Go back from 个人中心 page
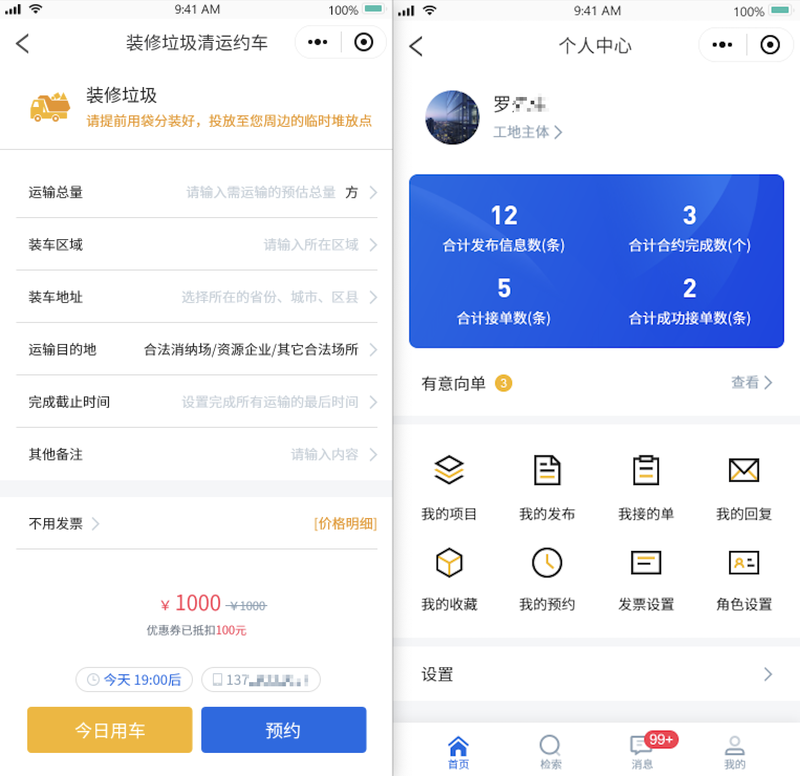This screenshot has height=776, width=800. click(417, 46)
